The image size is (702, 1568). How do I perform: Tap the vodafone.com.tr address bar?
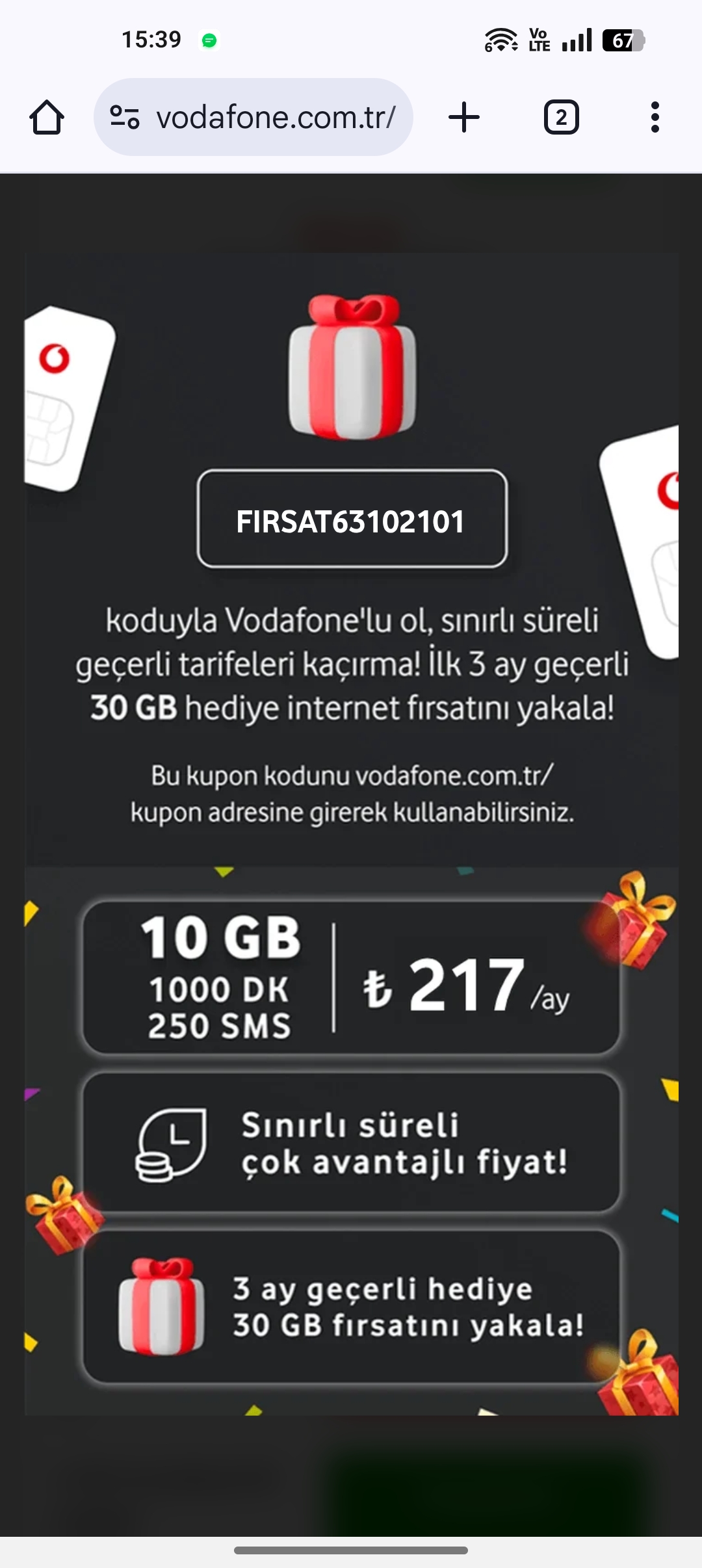pos(253,118)
